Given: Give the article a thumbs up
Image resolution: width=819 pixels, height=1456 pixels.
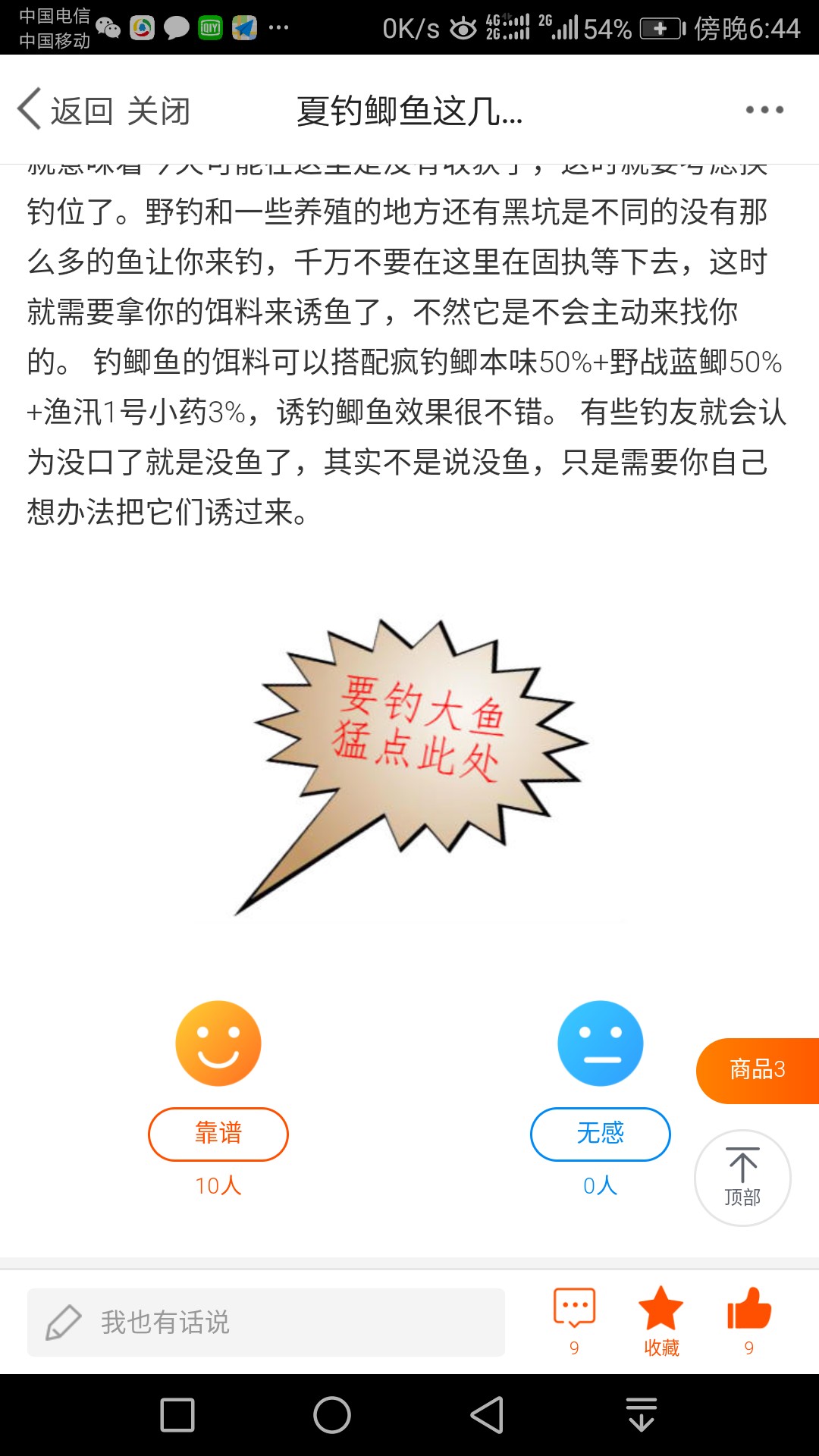Looking at the screenshot, I should [748, 1321].
